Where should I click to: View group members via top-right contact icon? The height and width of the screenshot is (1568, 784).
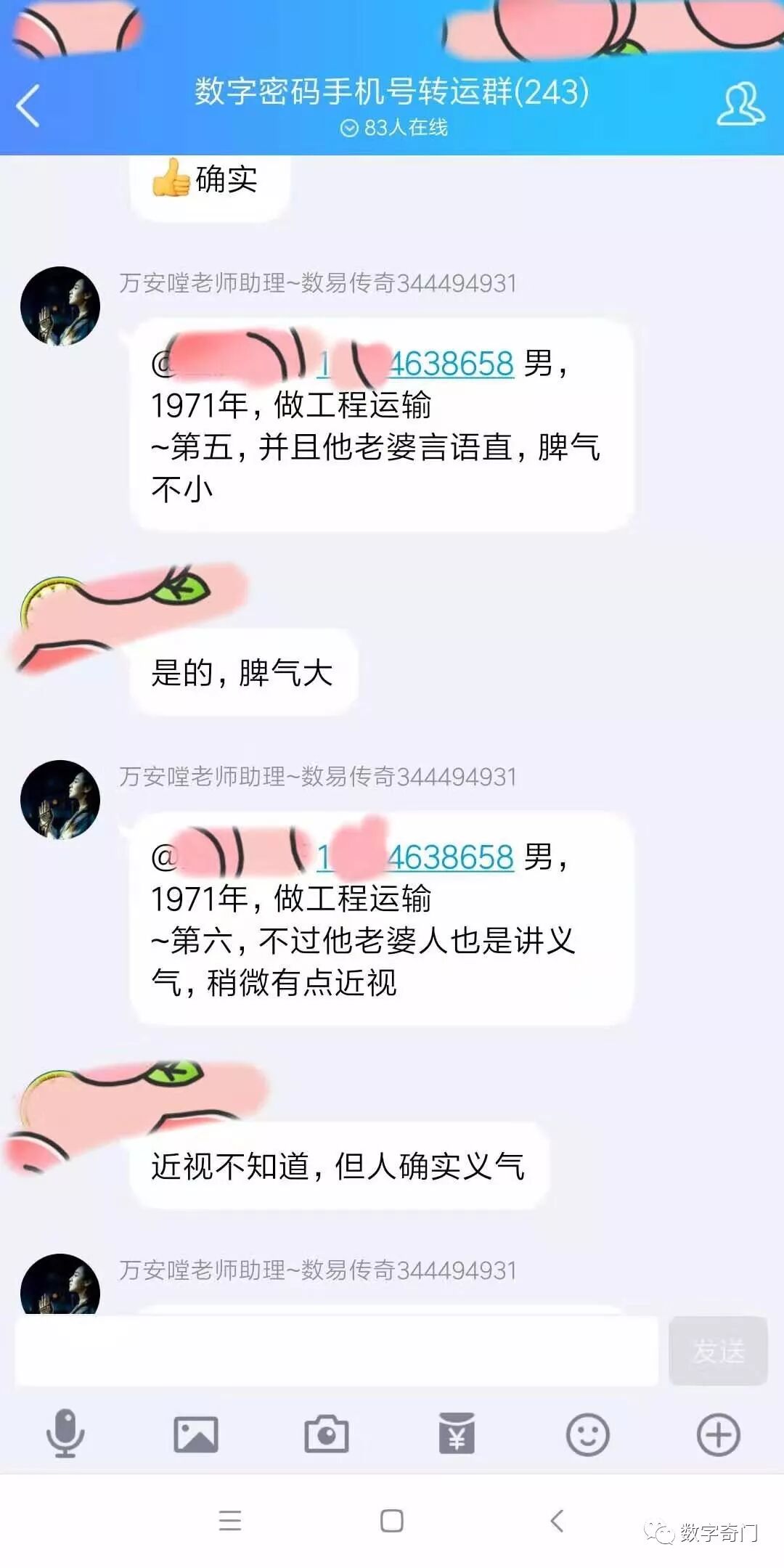coord(739,104)
